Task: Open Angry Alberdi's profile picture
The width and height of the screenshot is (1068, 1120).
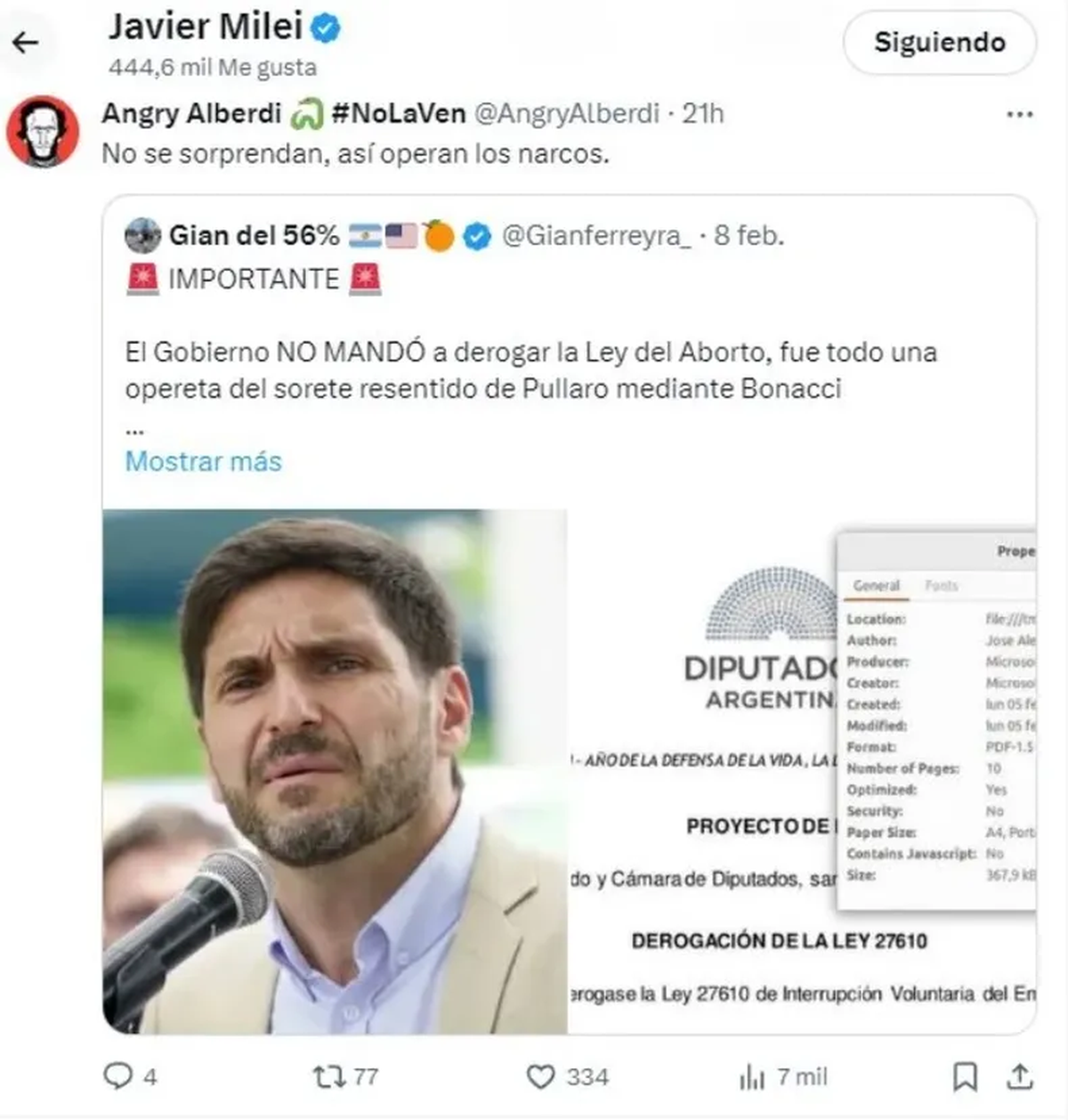Action: (x=43, y=132)
